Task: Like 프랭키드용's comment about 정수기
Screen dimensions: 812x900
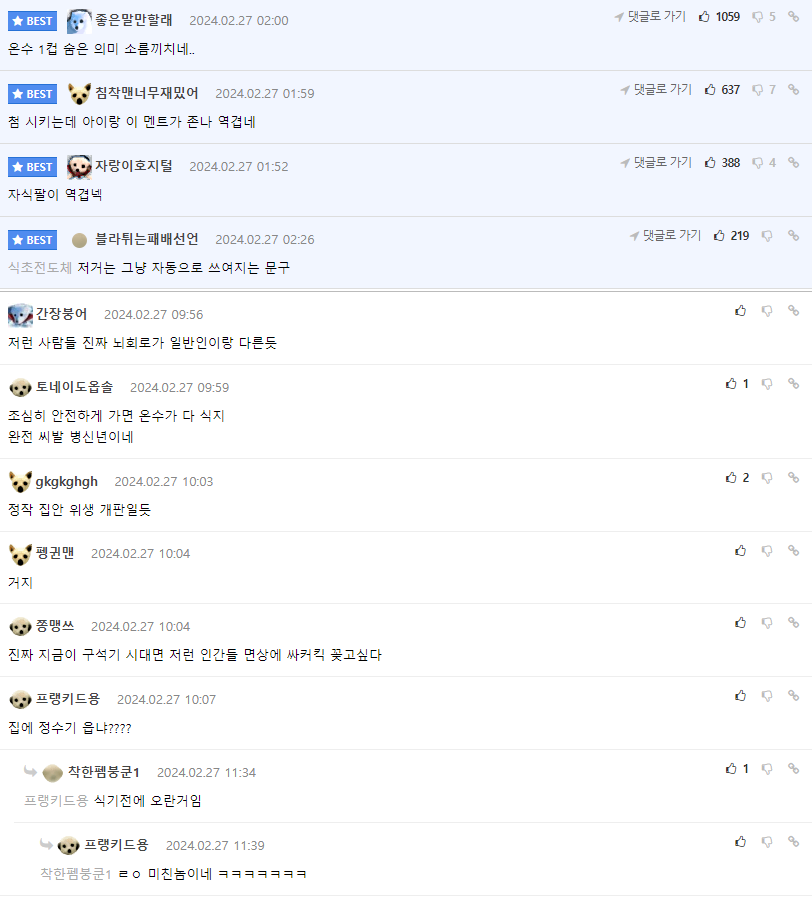Action: [x=741, y=695]
